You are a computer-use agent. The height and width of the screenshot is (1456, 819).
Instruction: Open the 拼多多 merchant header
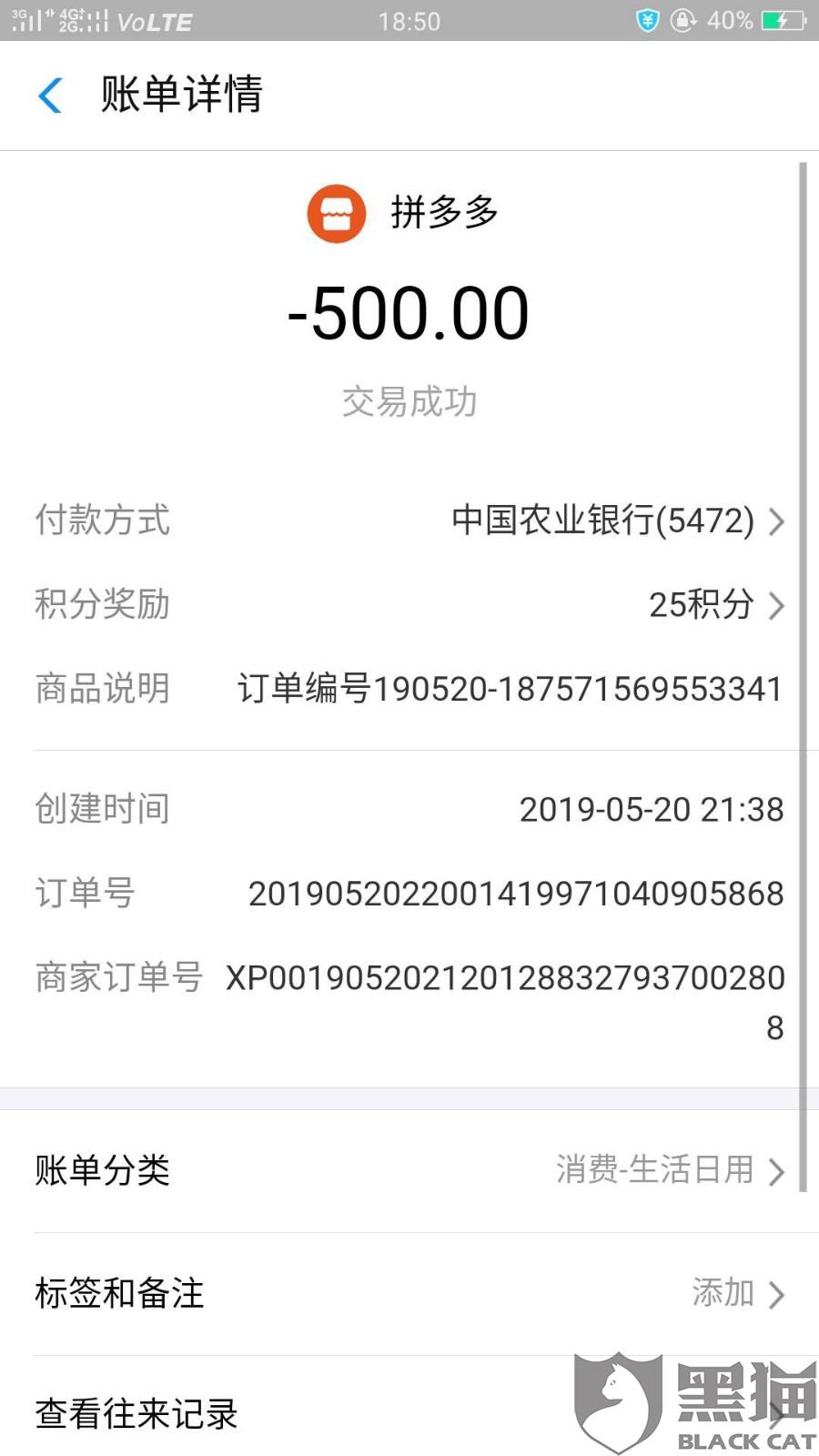[403, 214]
